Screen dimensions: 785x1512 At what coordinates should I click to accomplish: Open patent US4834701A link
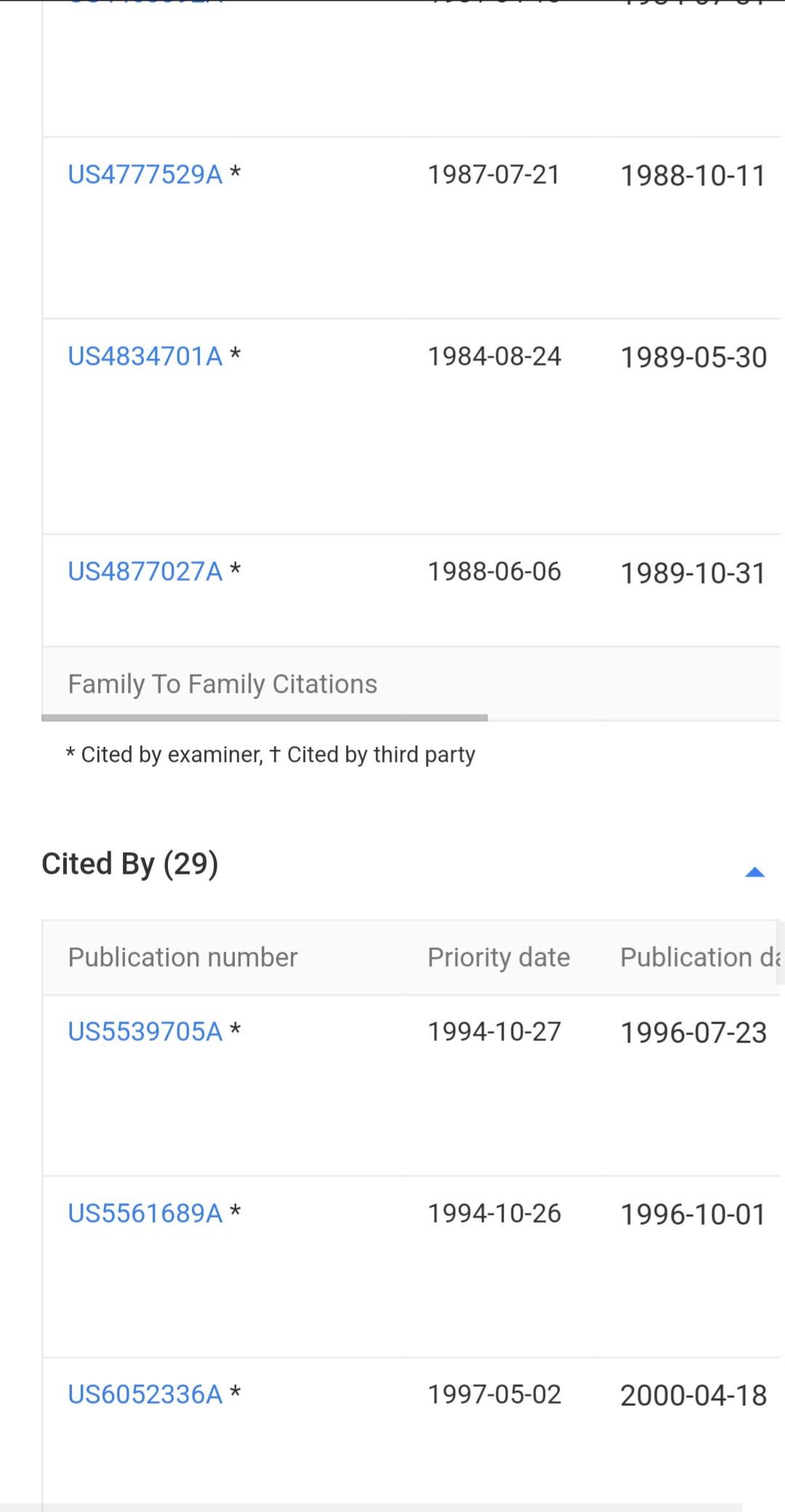point(145,356)
